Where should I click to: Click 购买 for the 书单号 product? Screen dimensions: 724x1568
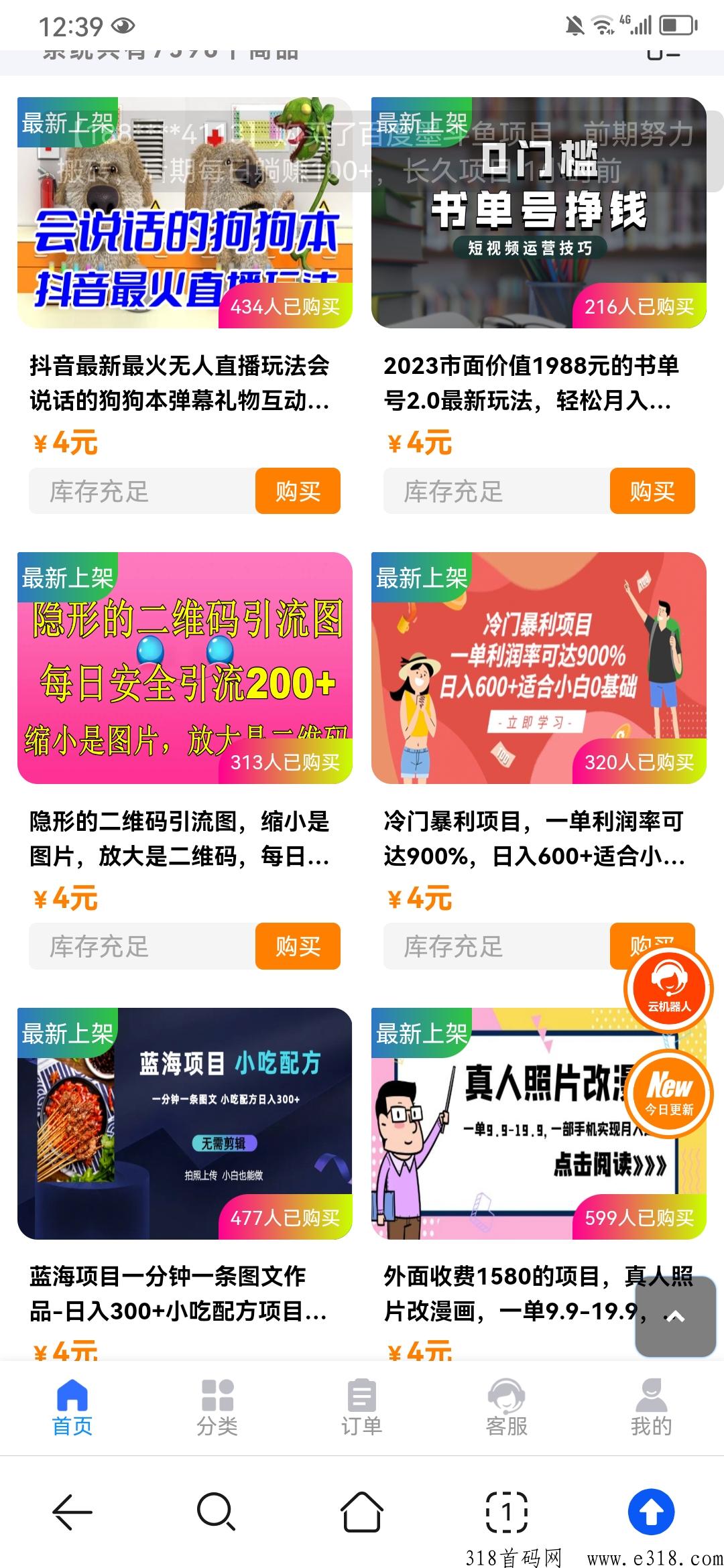(653, 491)
